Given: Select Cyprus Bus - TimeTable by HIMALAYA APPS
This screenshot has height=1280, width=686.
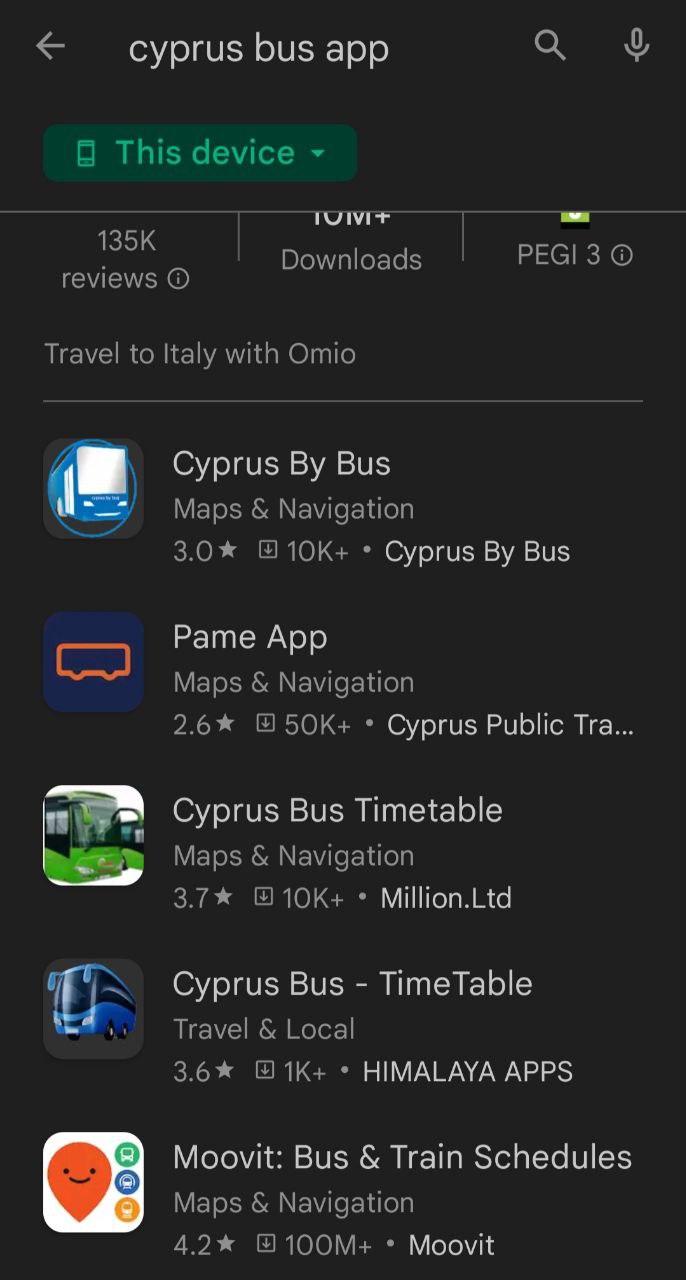Looking at the screenshot, I should tap(340, 1026).
